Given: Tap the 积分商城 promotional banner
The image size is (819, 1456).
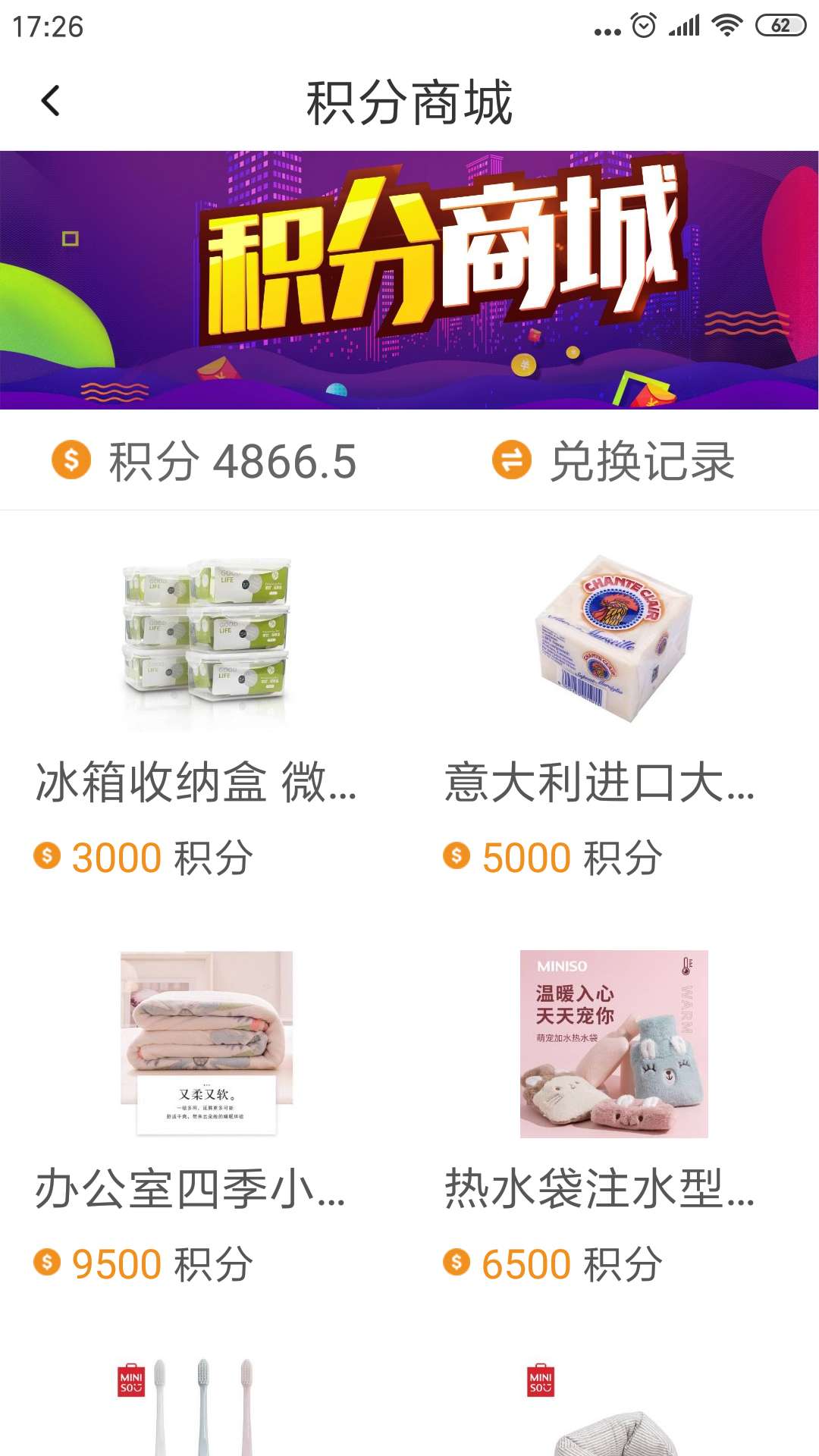Looking at the screenshot, I should pos(409,277).
